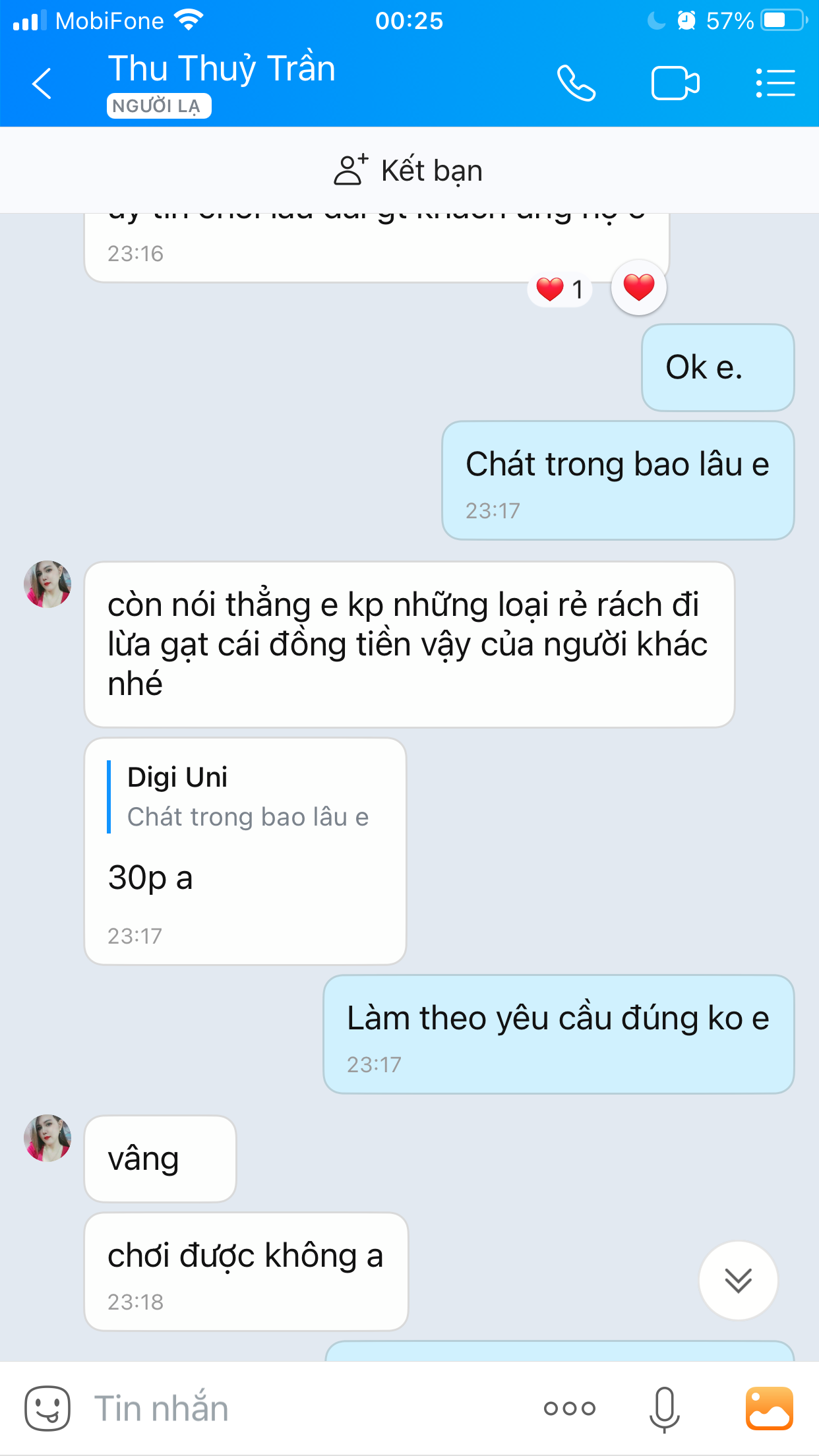This screenshot has height=1456, width=819.
Task: Record a voice message
Action: click(664, 1409)
